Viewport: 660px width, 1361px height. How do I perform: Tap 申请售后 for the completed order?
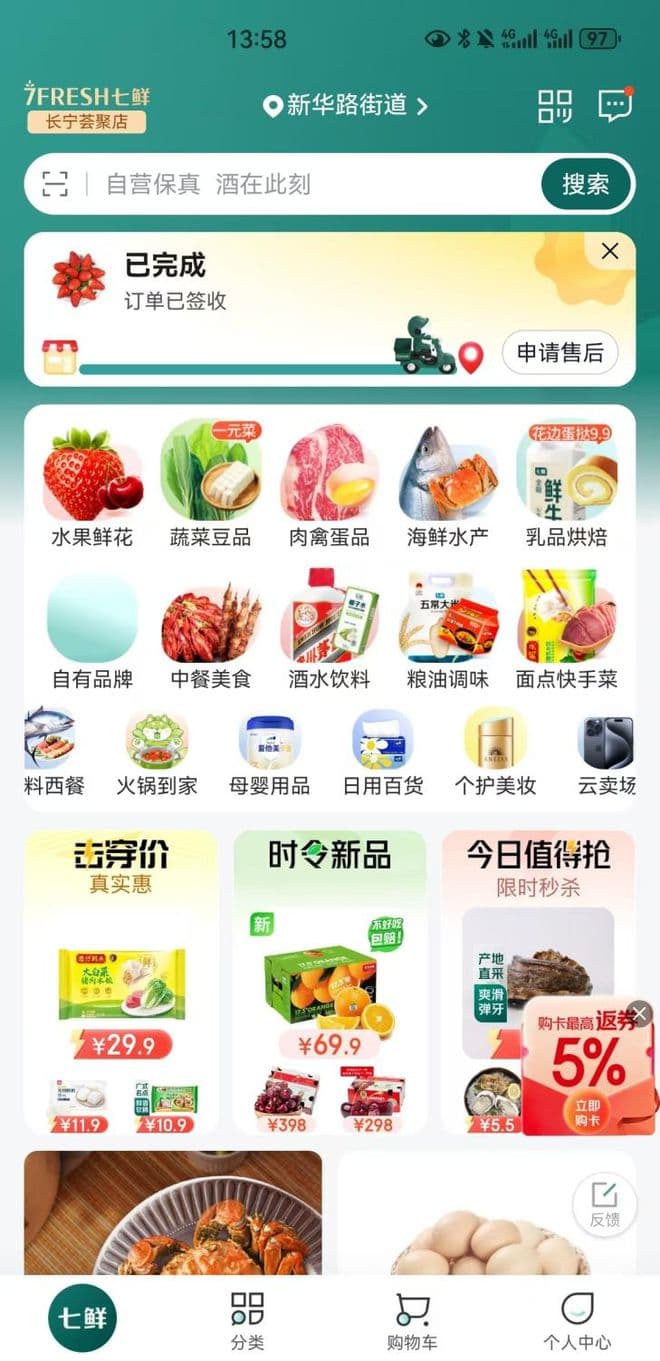click(560, 353)
